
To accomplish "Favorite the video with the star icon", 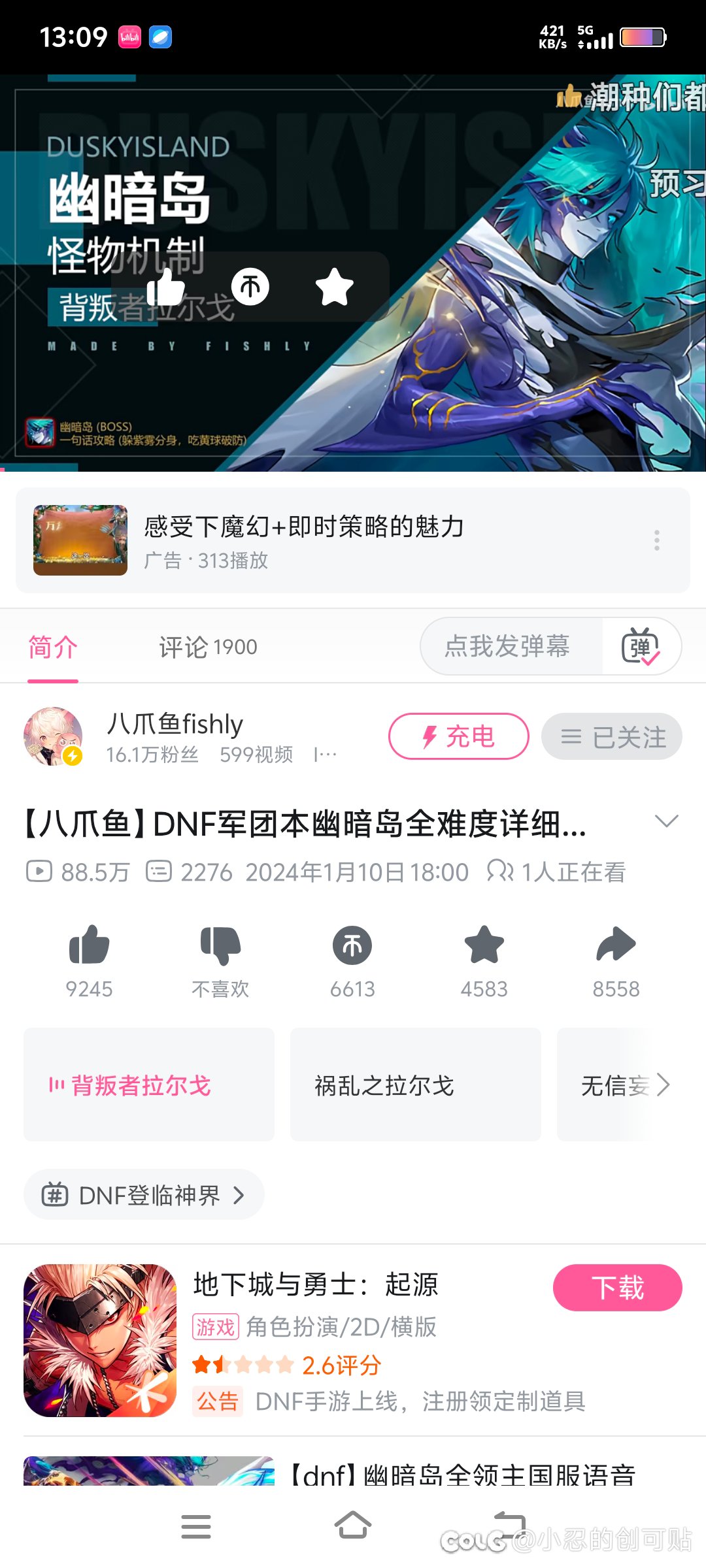I will (x=484, y=945).
